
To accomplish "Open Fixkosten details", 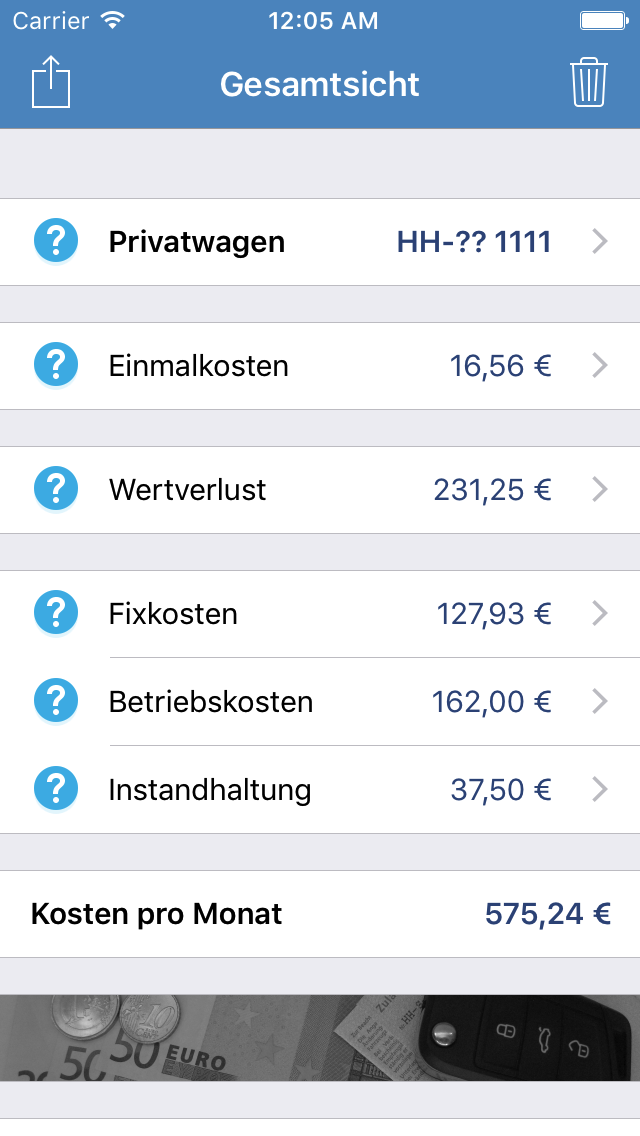I will pos(320,614).
